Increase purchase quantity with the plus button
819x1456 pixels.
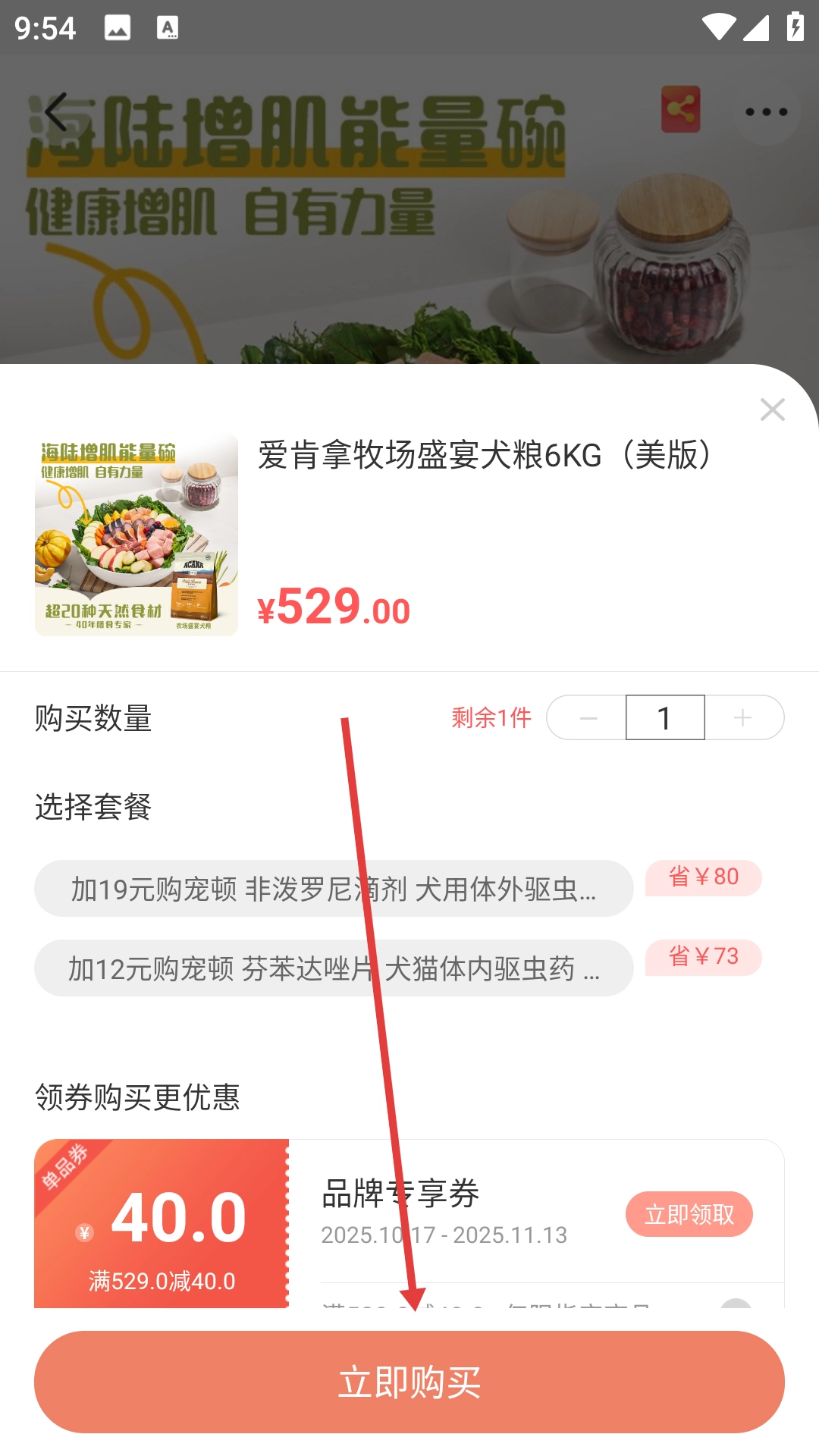click(743, 717)
